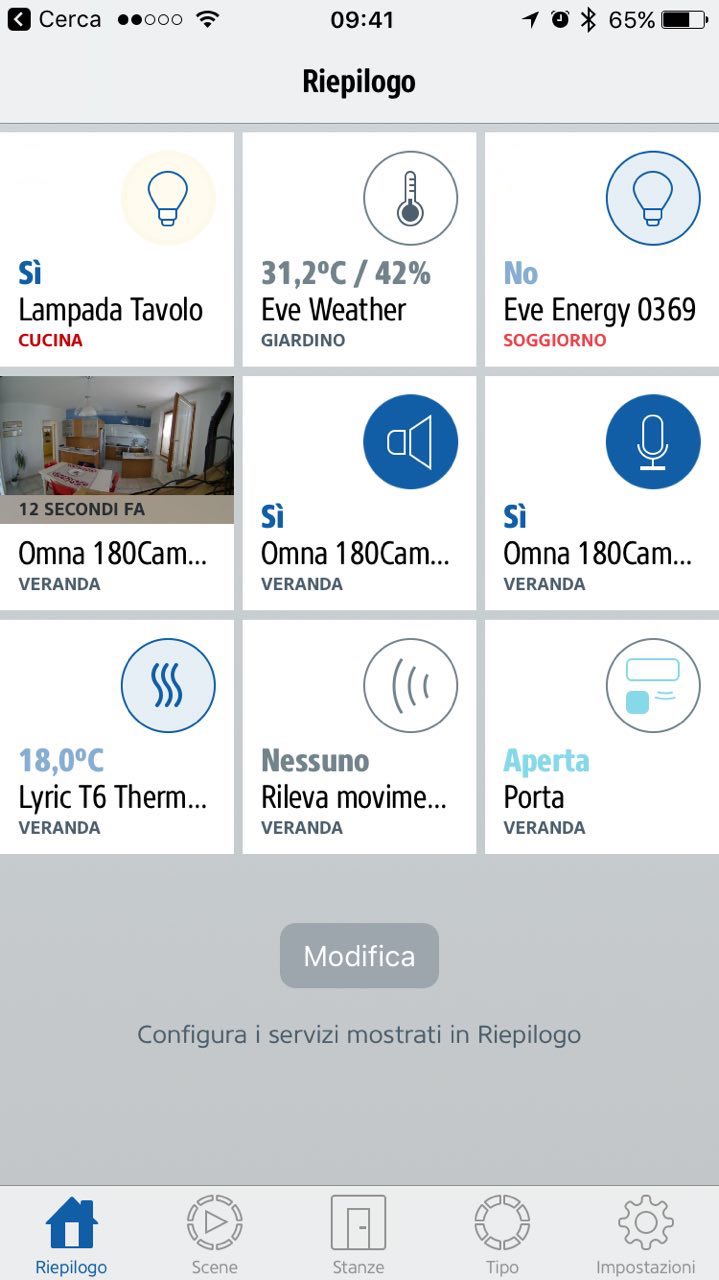This screenshot has width=719, height=1280.
Task: Open the Eve Weather tile
Action: tap(359, 249)
